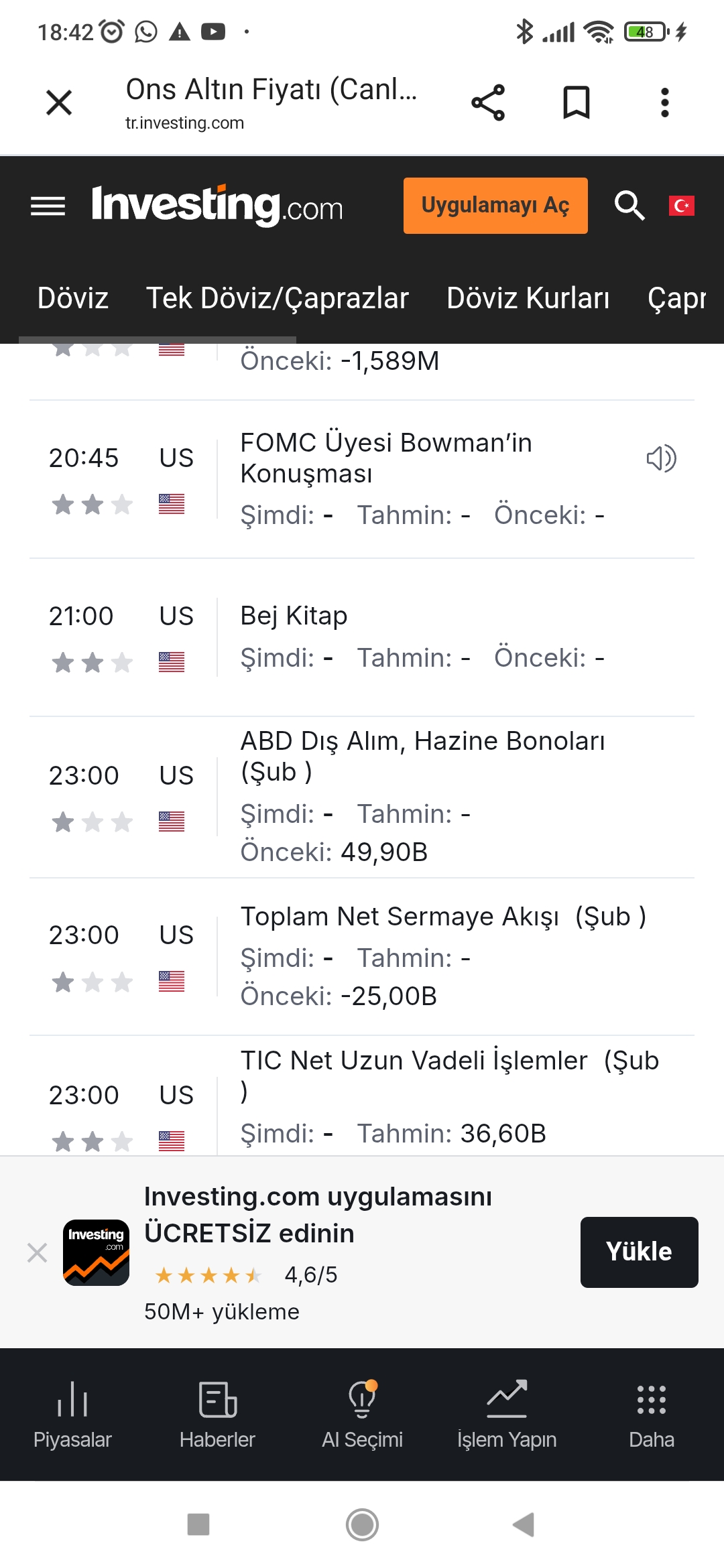Bookmark the current page
This screenshot has width=724, height=1568.
click(576, 103)
